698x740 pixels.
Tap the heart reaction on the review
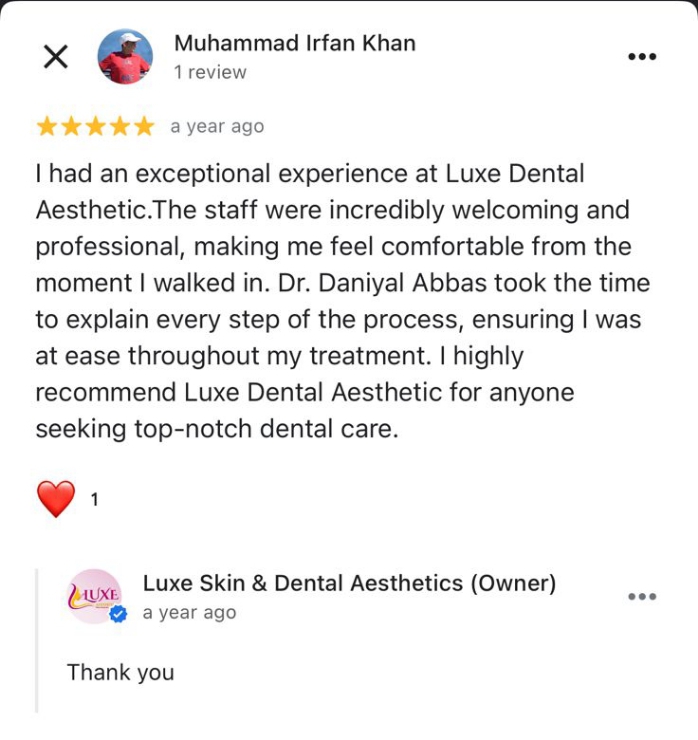pos(56,498)
